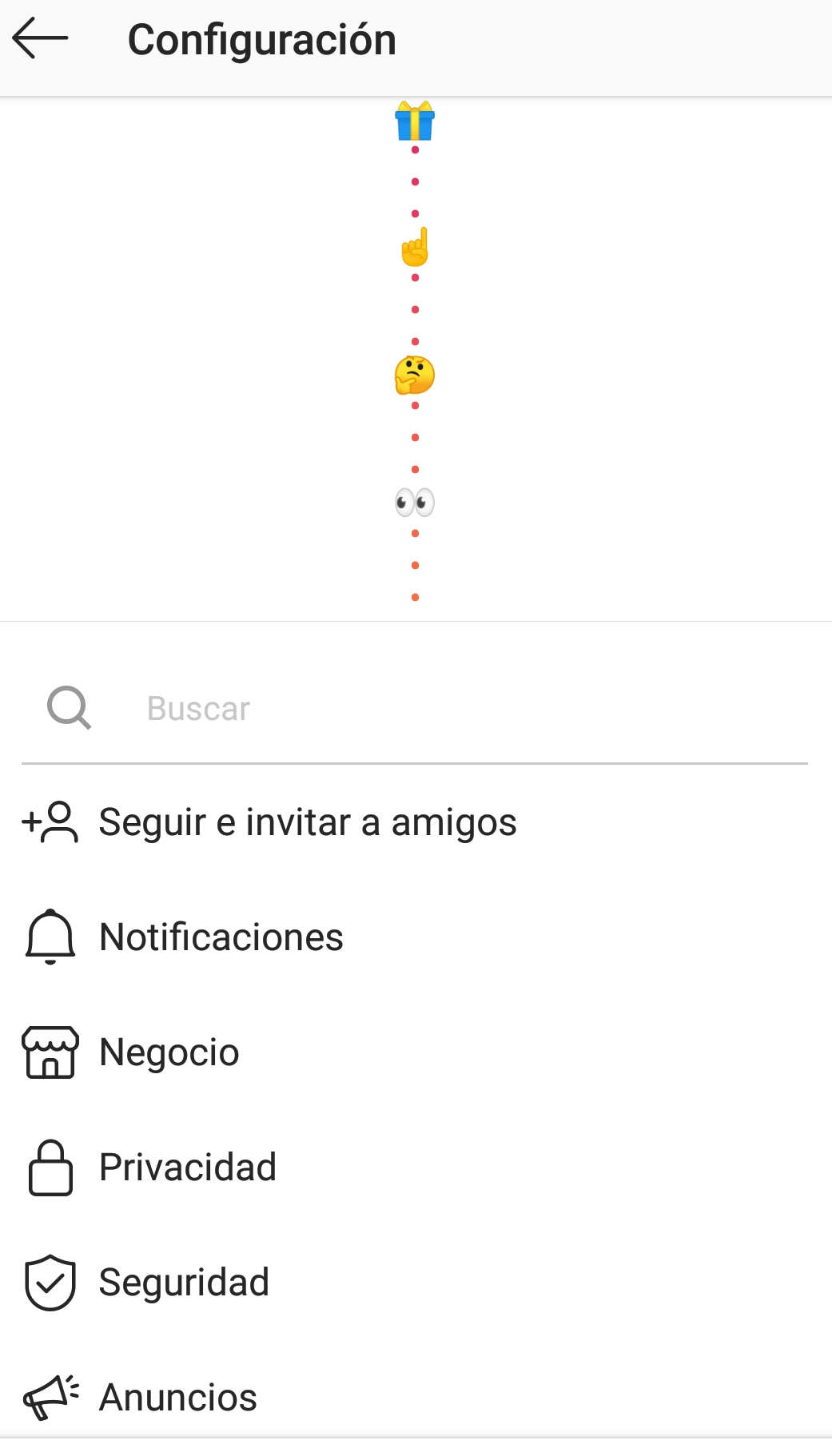Open Notificaciones settings
832x1456 pixels.
[x=221, y=937]
